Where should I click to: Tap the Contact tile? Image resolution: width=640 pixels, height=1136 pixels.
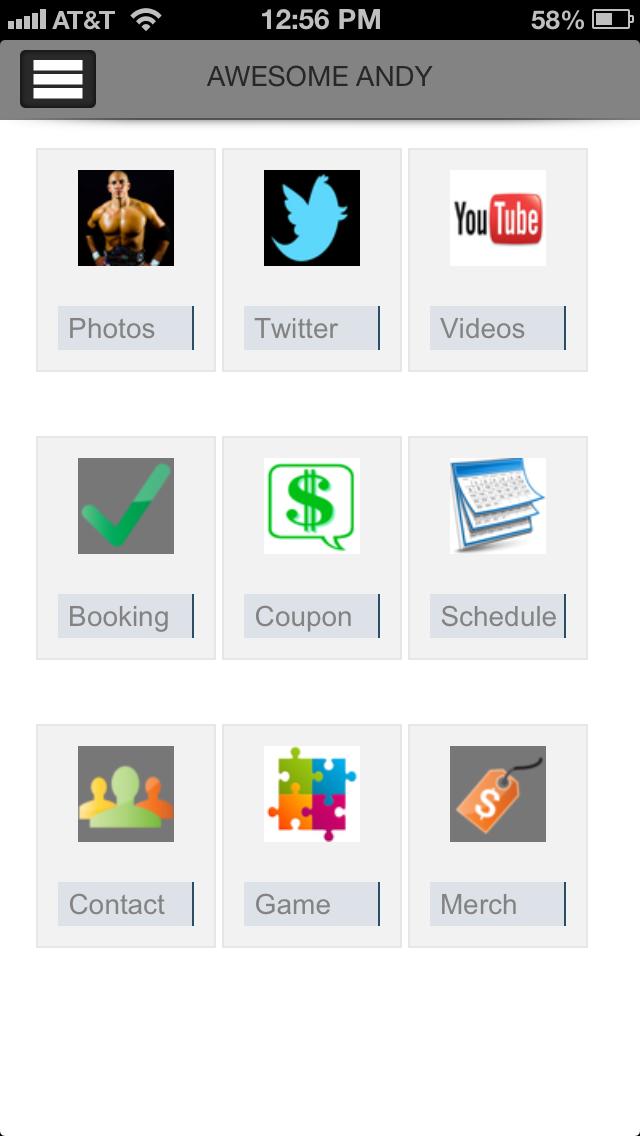pos(126,836)
